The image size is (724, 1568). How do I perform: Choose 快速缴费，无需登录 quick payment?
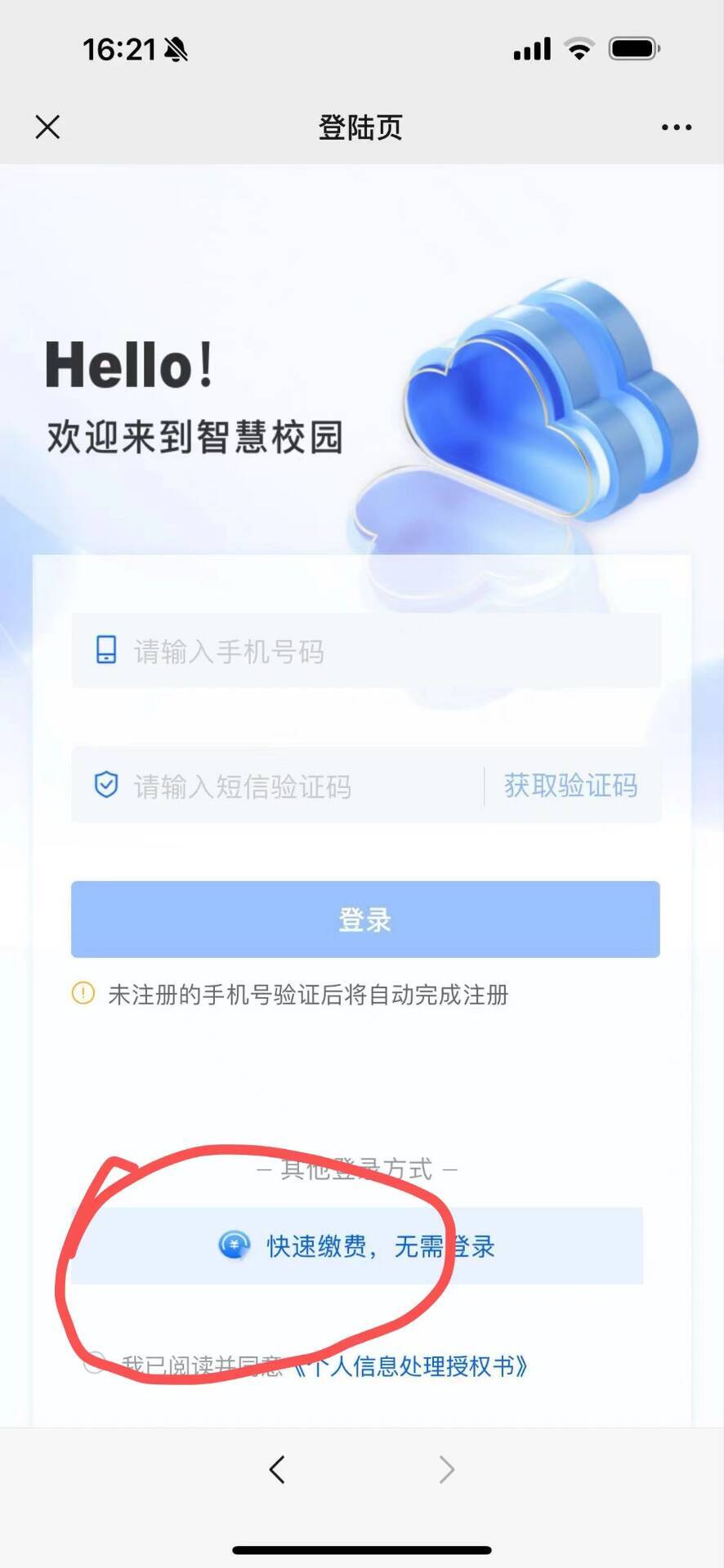coord(357,1246)
